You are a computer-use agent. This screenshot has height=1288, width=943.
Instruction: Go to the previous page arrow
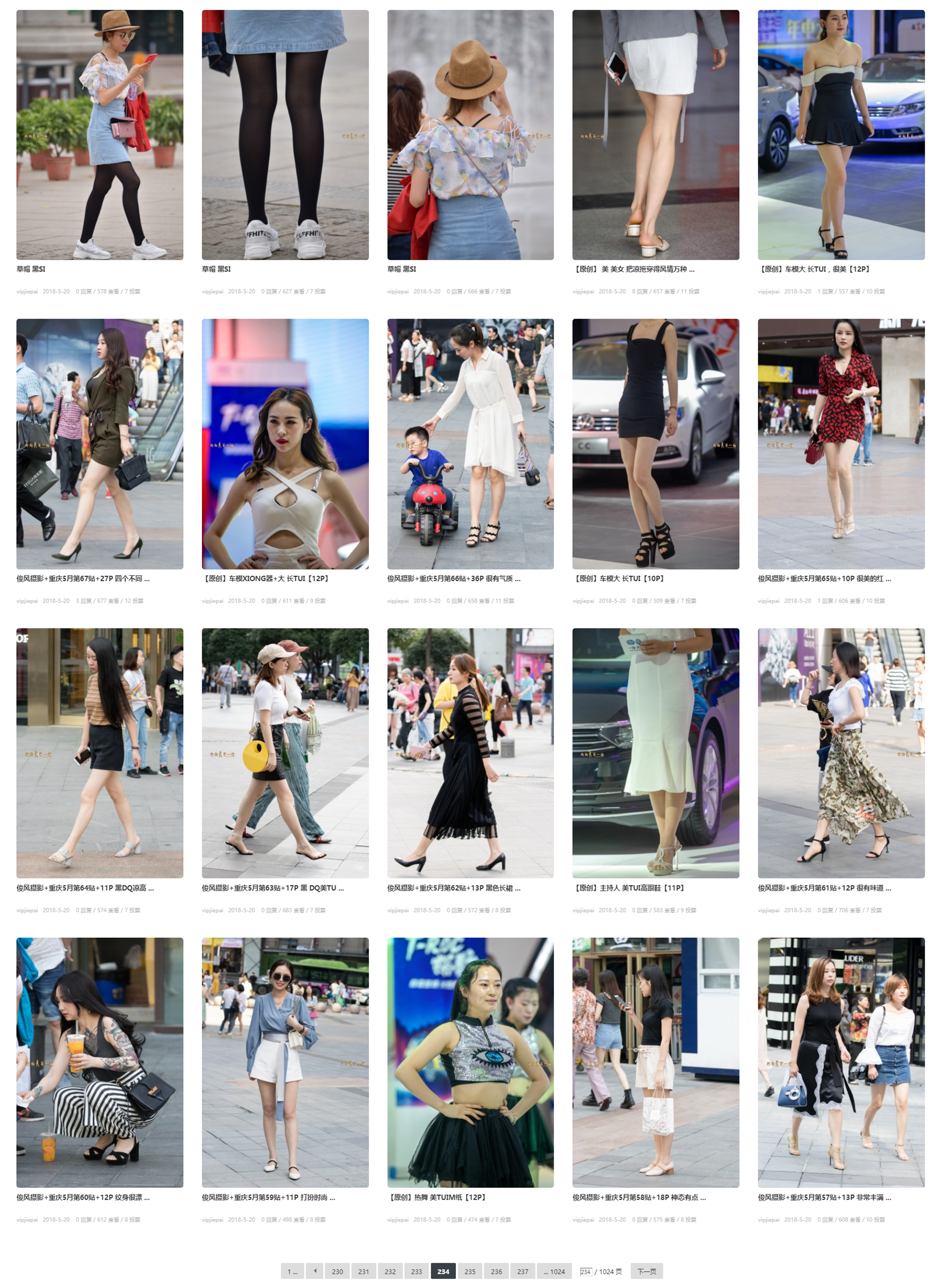click(x=314, y=1271)
